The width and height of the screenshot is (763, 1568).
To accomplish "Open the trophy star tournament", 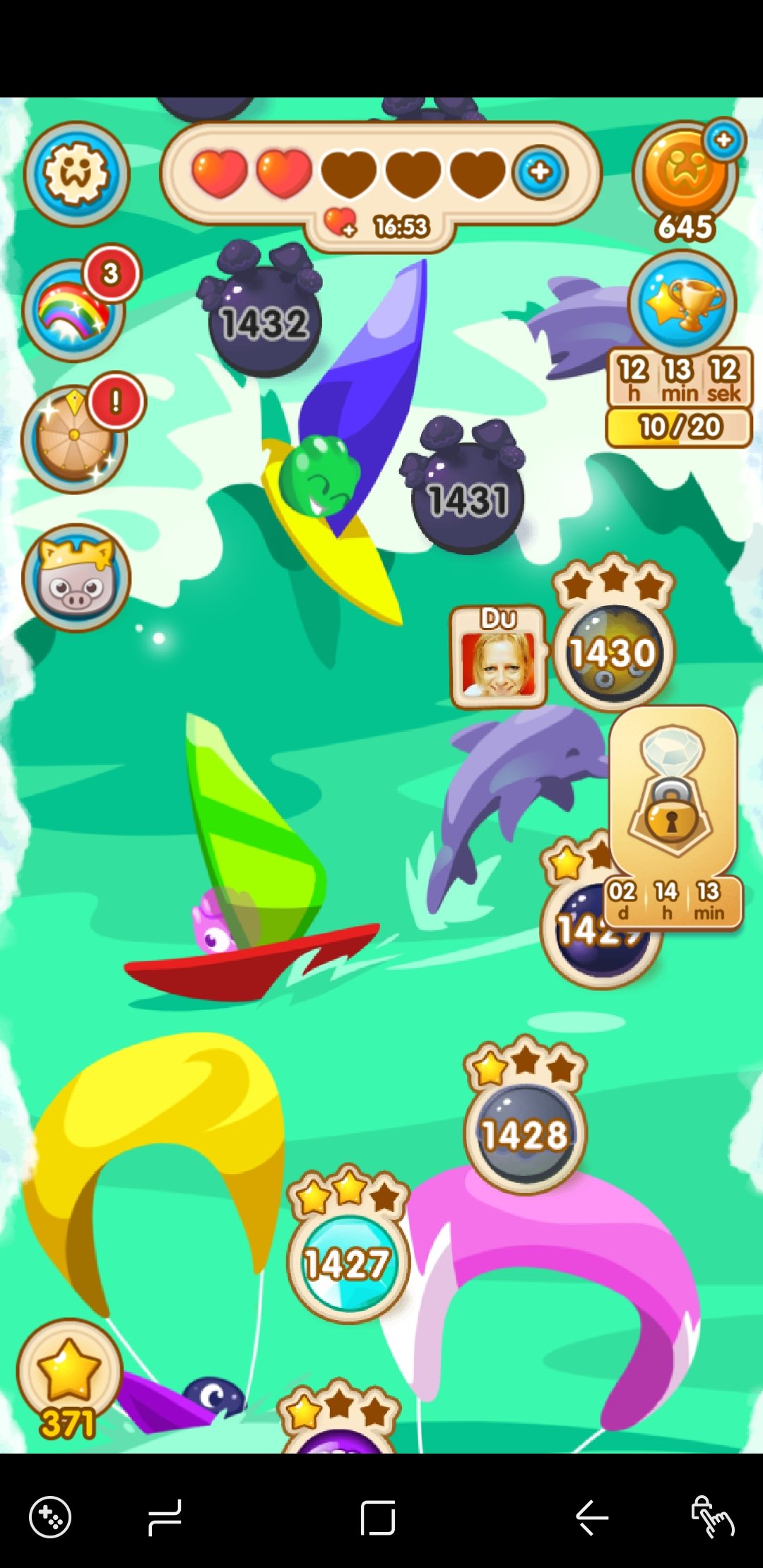I will point(682,304).
